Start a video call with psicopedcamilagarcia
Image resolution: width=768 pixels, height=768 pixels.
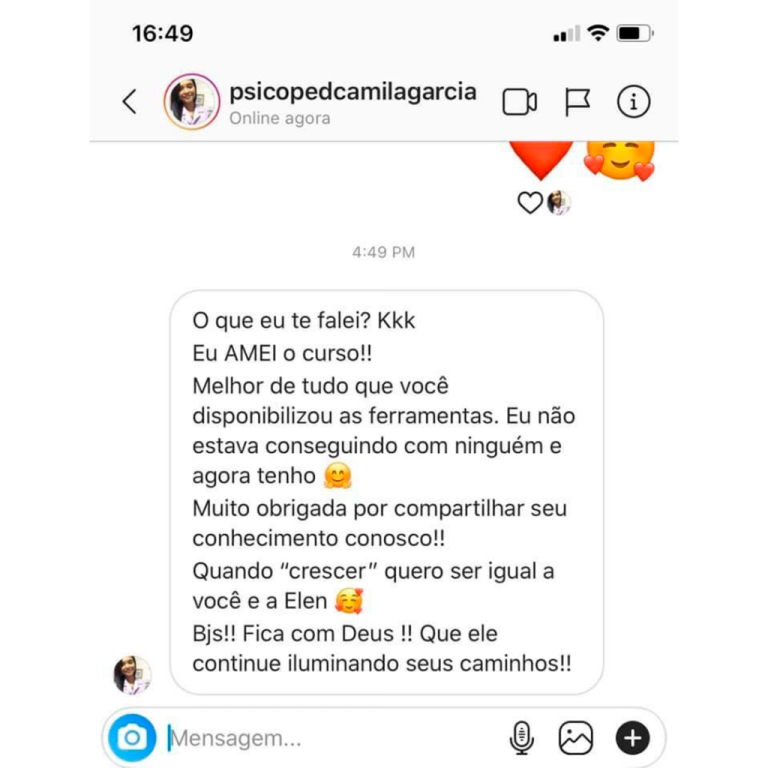[x=519, y=101]
